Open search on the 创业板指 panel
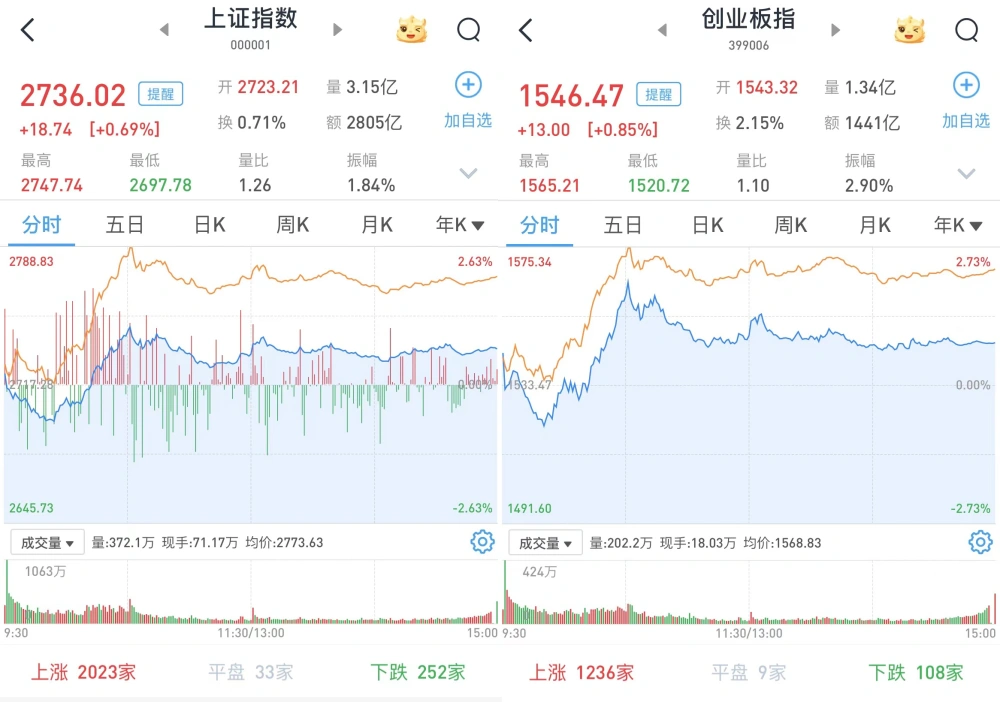 click(x=966, y=30)
